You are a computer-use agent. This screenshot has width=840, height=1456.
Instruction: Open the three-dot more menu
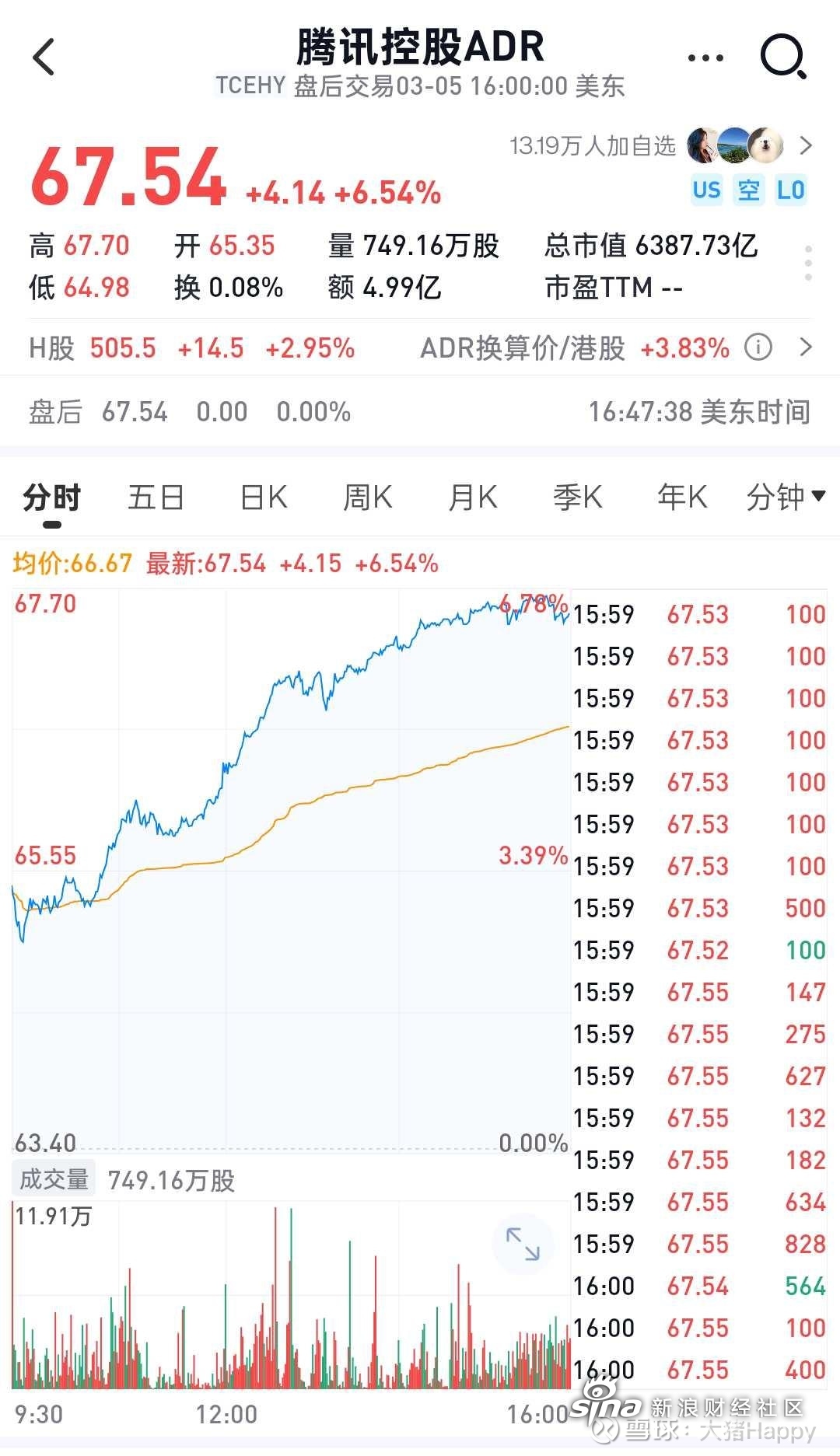click(x=705, y=58)
